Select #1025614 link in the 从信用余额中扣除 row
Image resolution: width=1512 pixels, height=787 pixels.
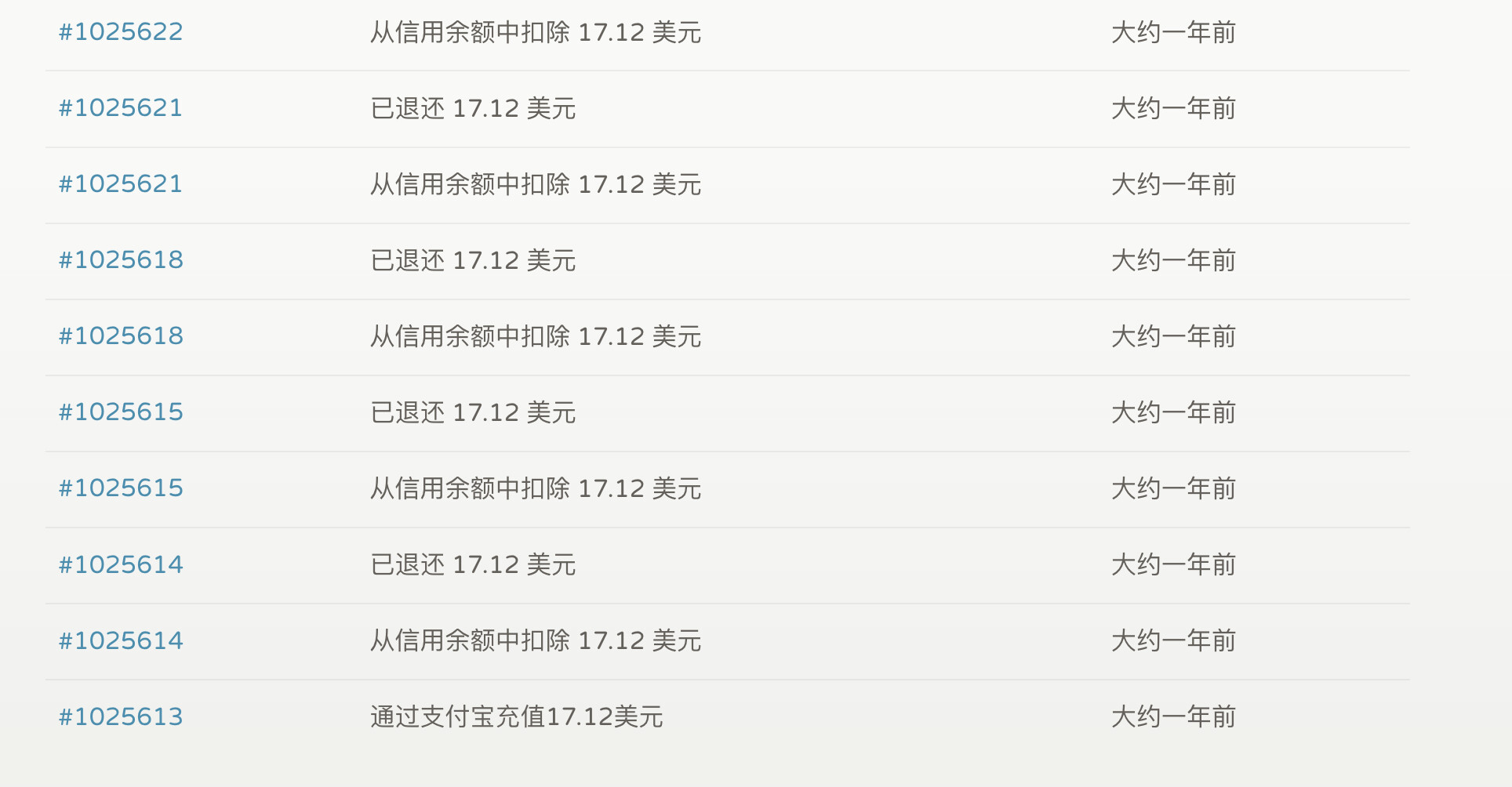pyautogui.click(x=121, y=641)
